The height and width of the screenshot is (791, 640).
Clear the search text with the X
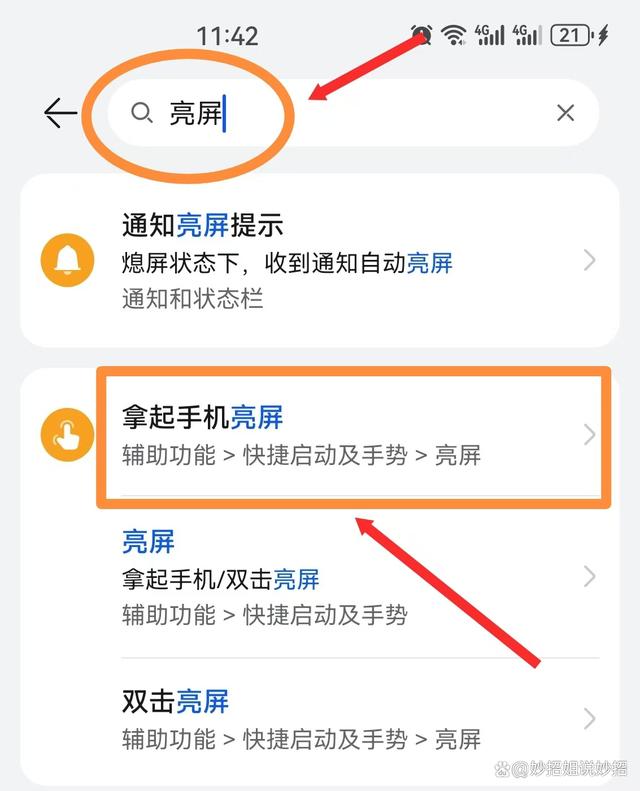(565, 114)
